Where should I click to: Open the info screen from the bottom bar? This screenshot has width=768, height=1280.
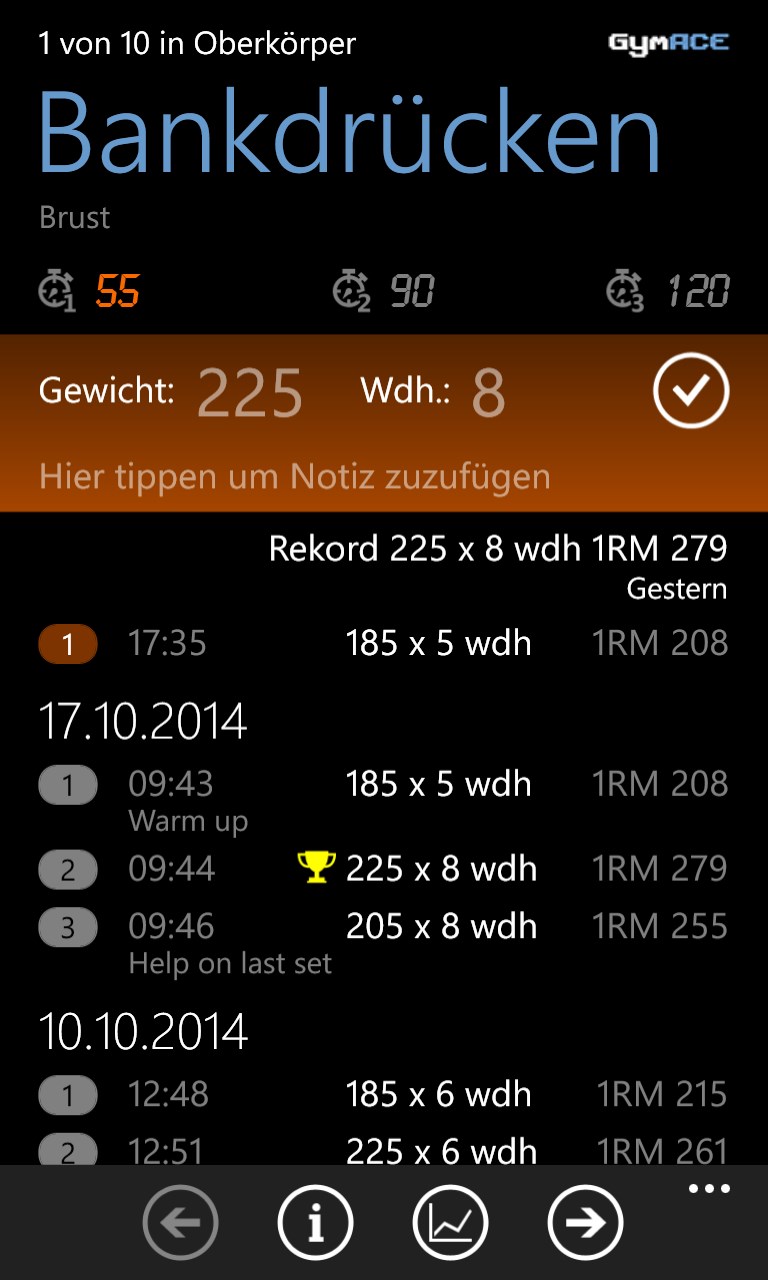pyautogui.click(x=315, y=1222)
